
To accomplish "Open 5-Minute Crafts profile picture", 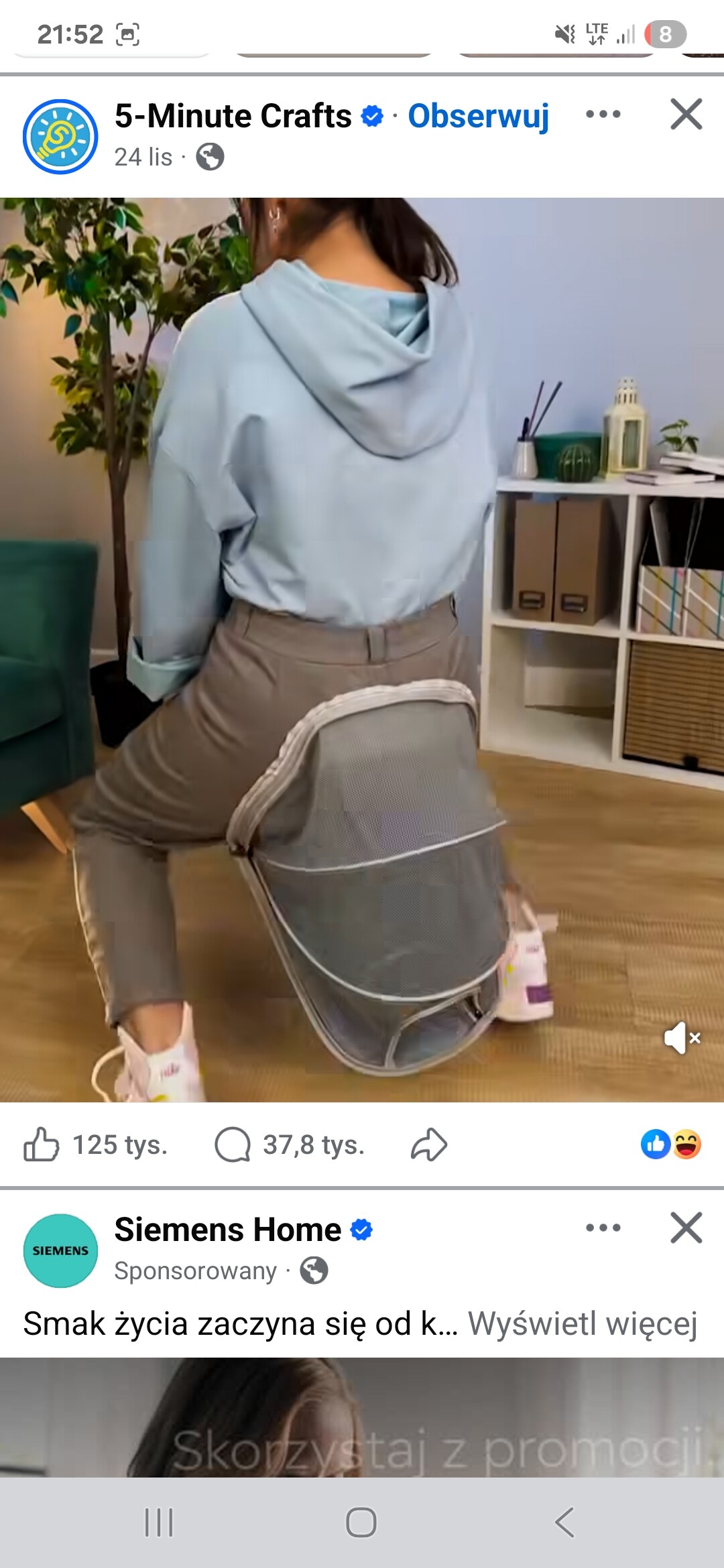I will tap(60, 137).
